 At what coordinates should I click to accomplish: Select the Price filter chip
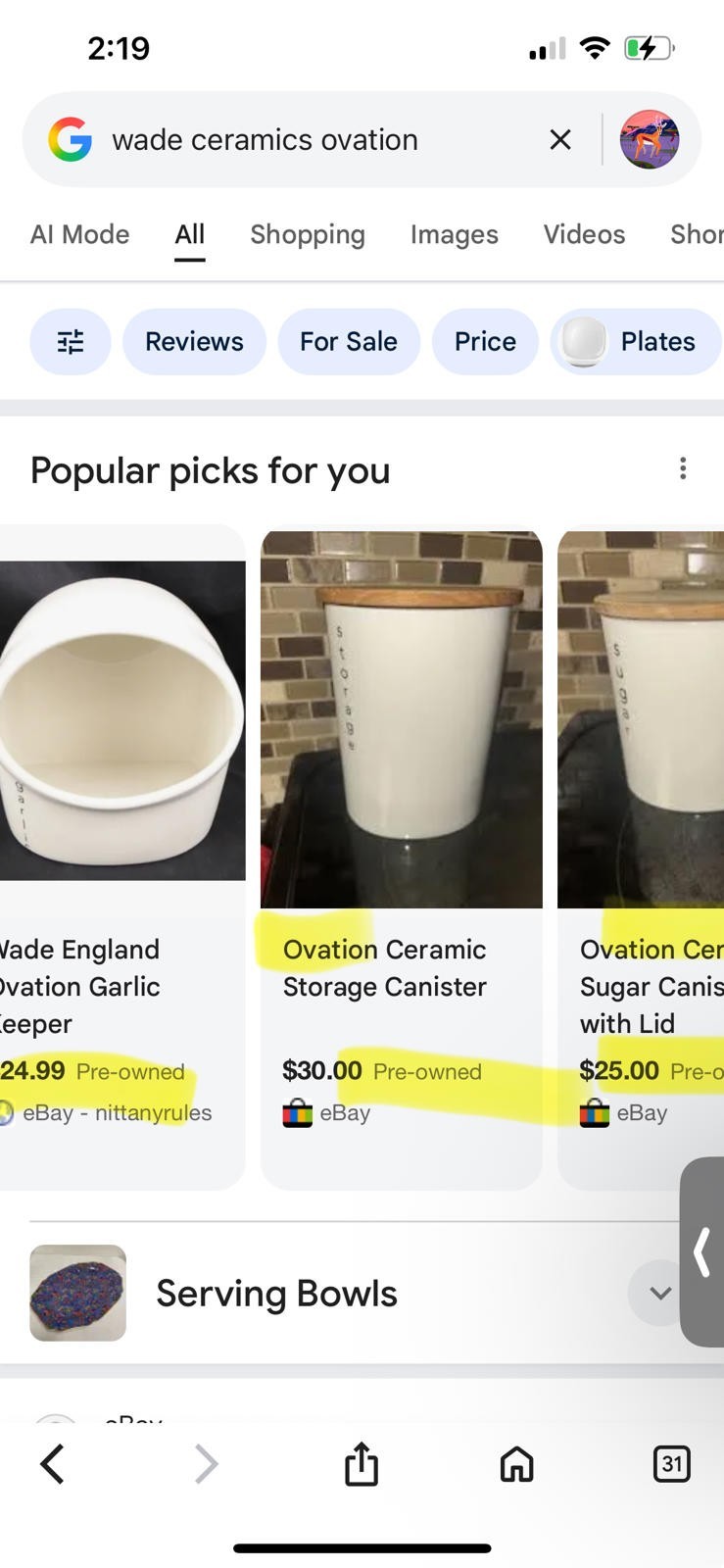(x=485, y=342)
